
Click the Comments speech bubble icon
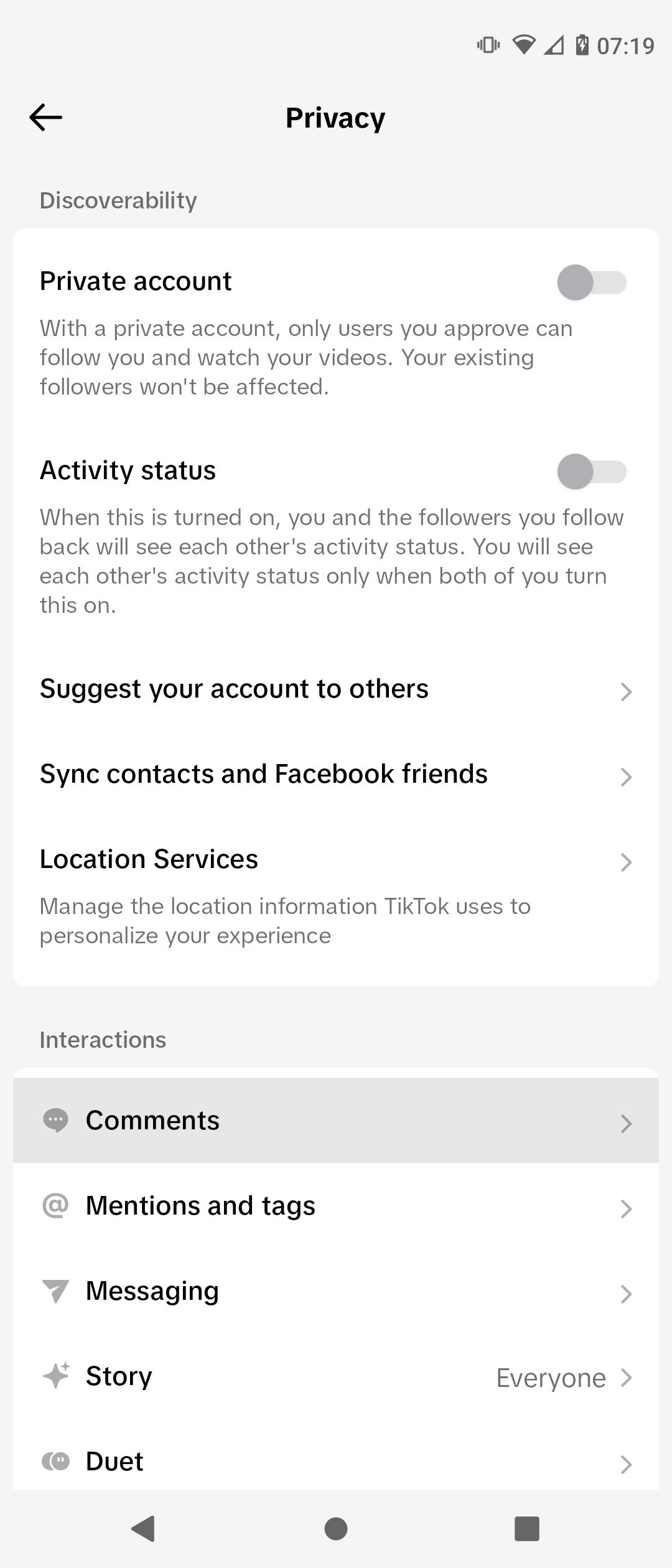click(x=55, y=1120)
